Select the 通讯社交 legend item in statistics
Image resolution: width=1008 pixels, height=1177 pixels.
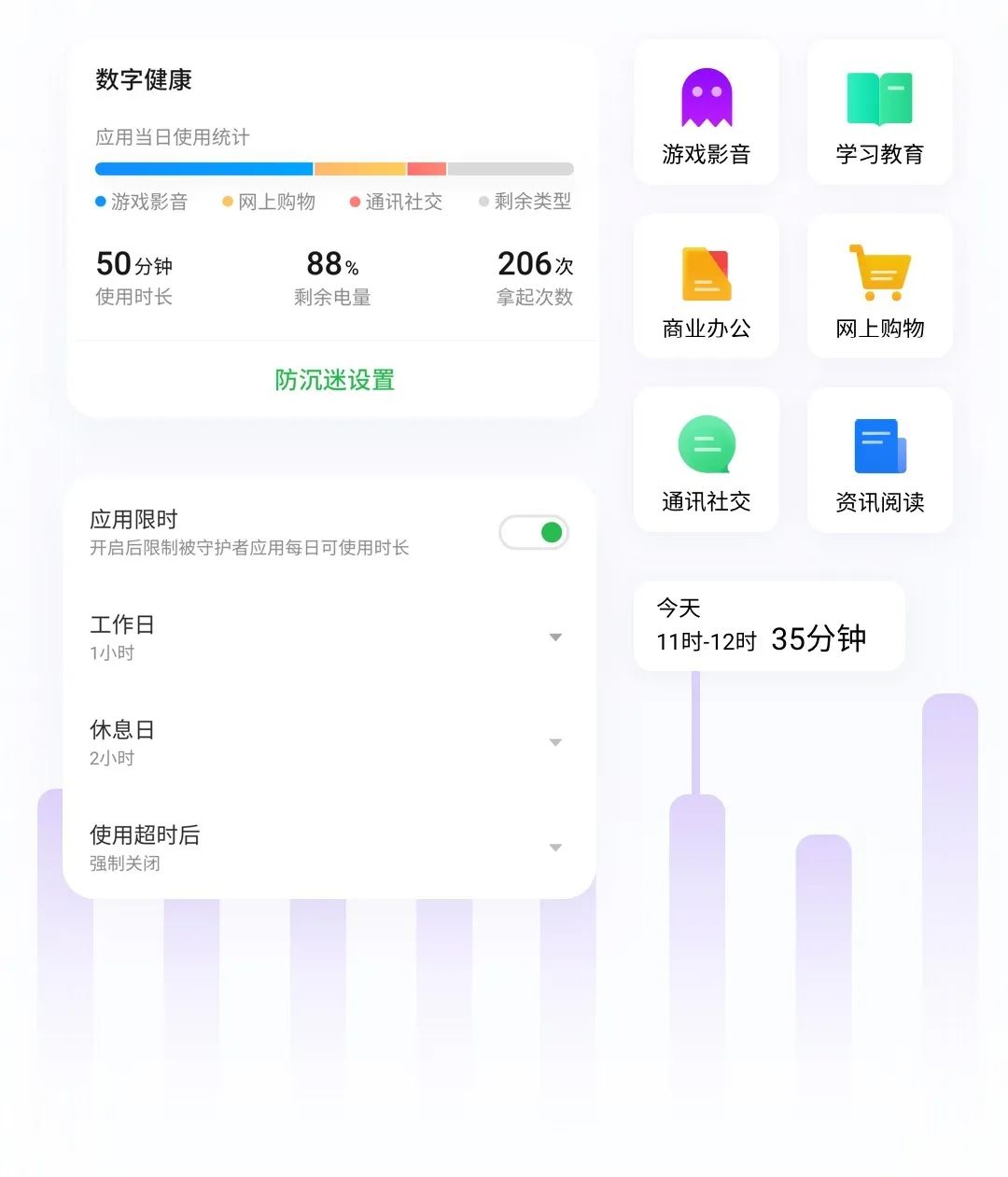pyautogui.click(x=396, y=202)
